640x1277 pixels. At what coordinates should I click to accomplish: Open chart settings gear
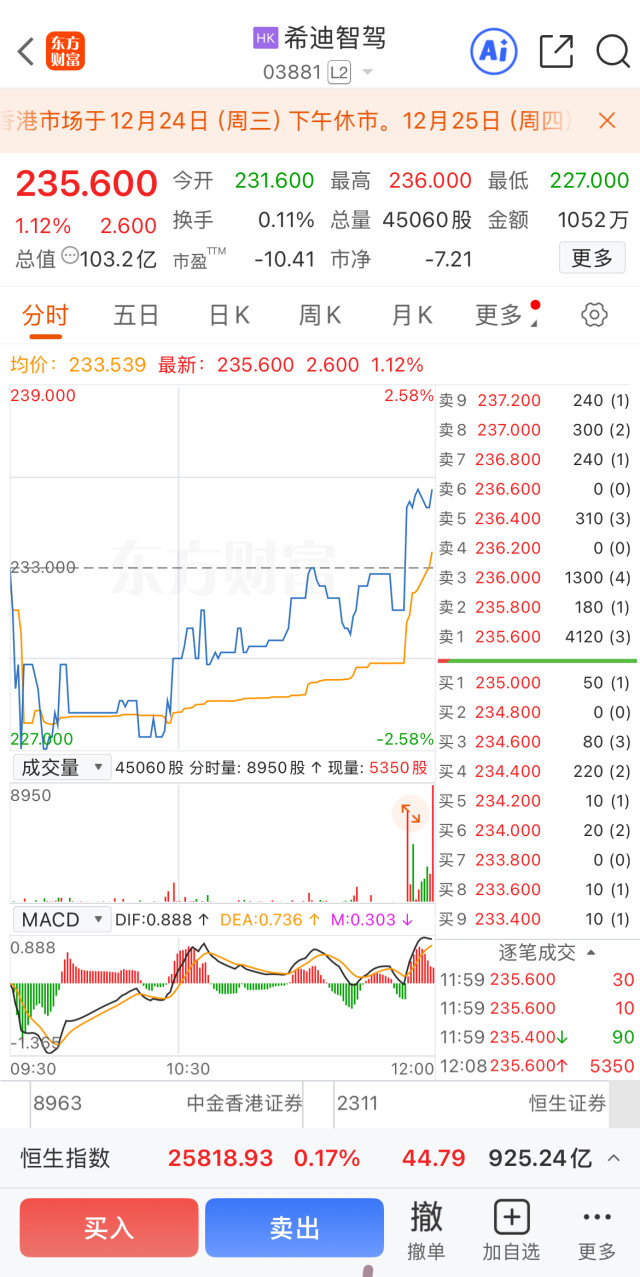click(594, 315)
